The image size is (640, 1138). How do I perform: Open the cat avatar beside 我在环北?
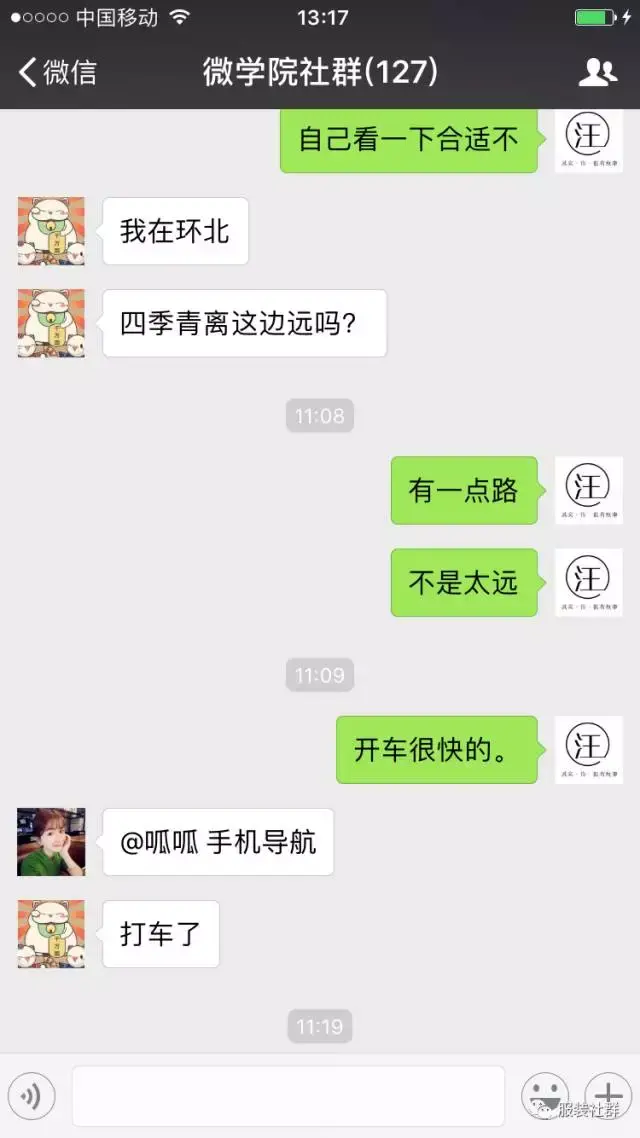coord(51,231)
